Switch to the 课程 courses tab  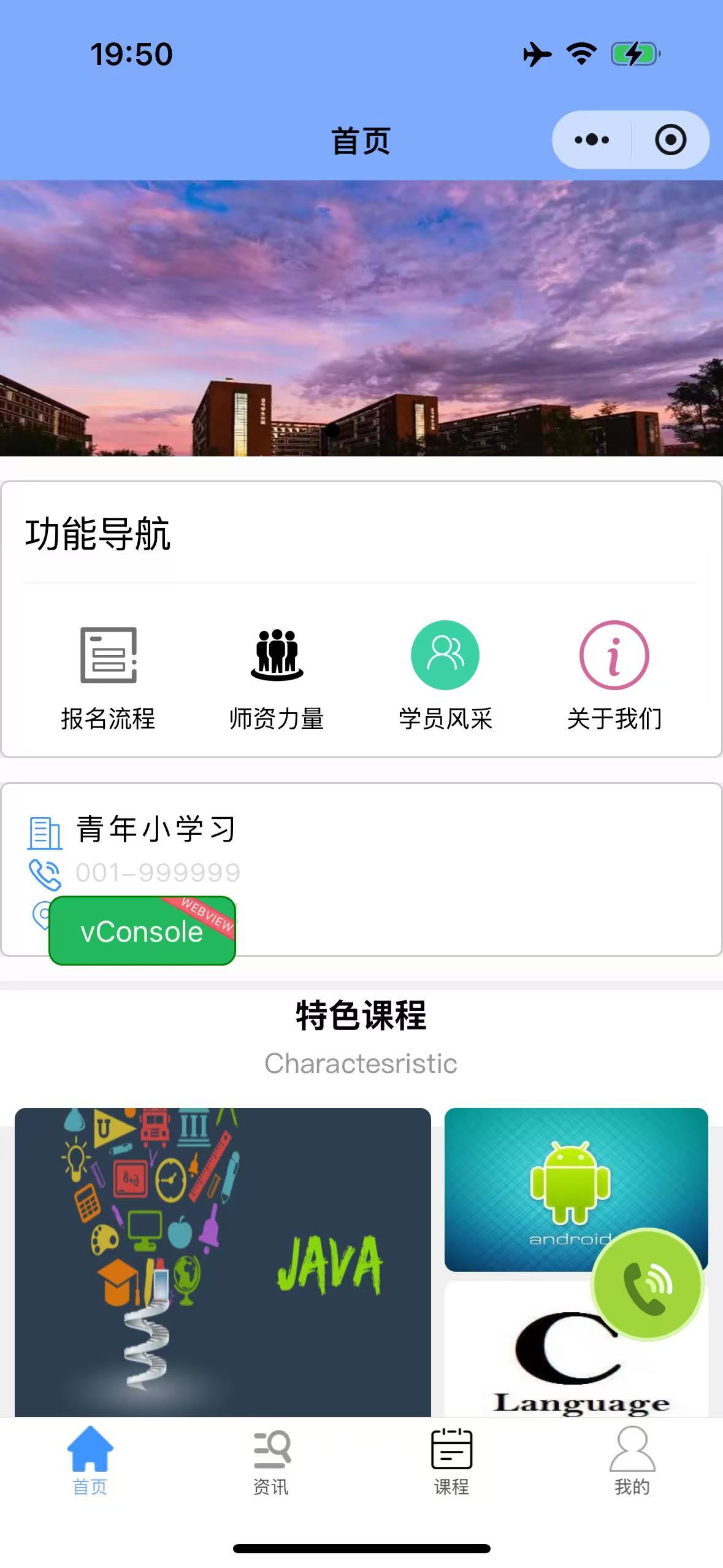click(x=451, y=1461)
